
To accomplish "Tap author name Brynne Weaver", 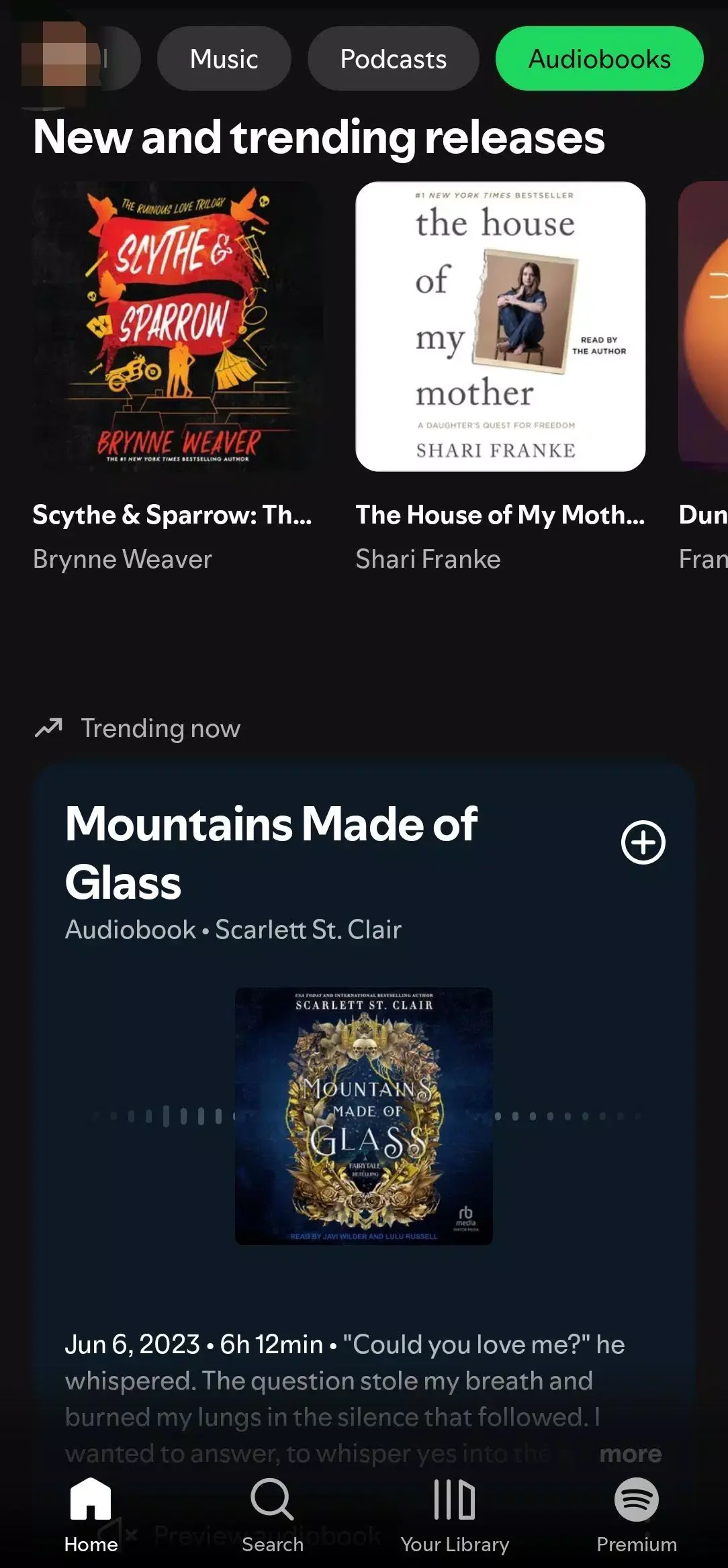I will [x=123, y=558].
